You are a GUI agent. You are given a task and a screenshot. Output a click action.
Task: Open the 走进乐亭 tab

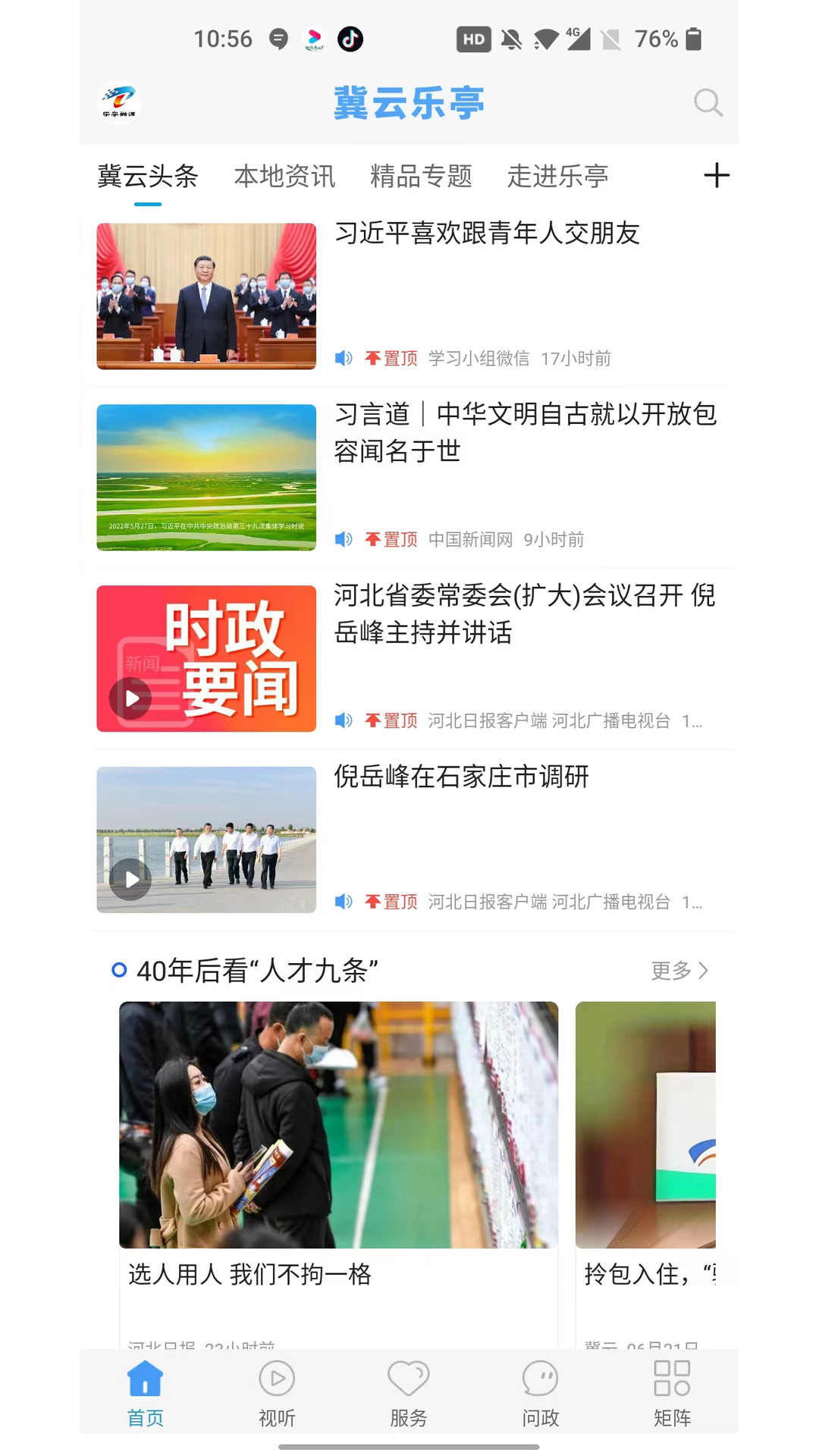(x=560, y=176)
